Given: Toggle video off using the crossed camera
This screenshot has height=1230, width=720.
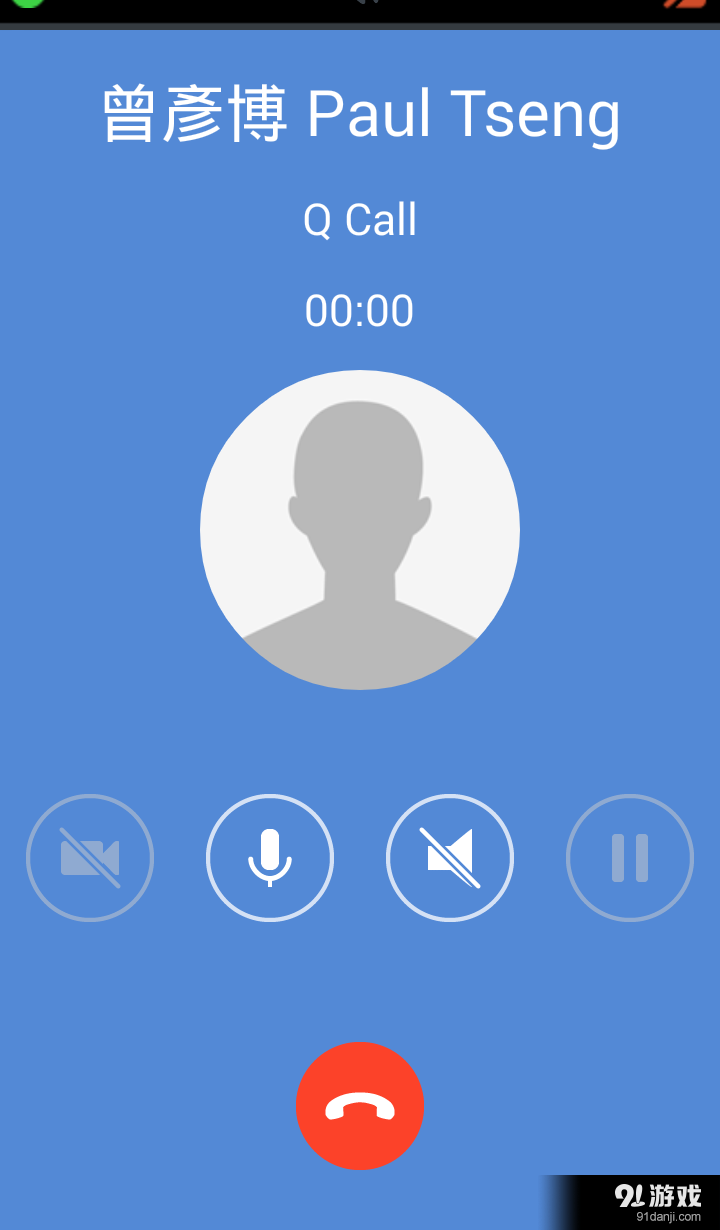Looking at the screenshot, I should pyautogui.click(x=90, y=858).
